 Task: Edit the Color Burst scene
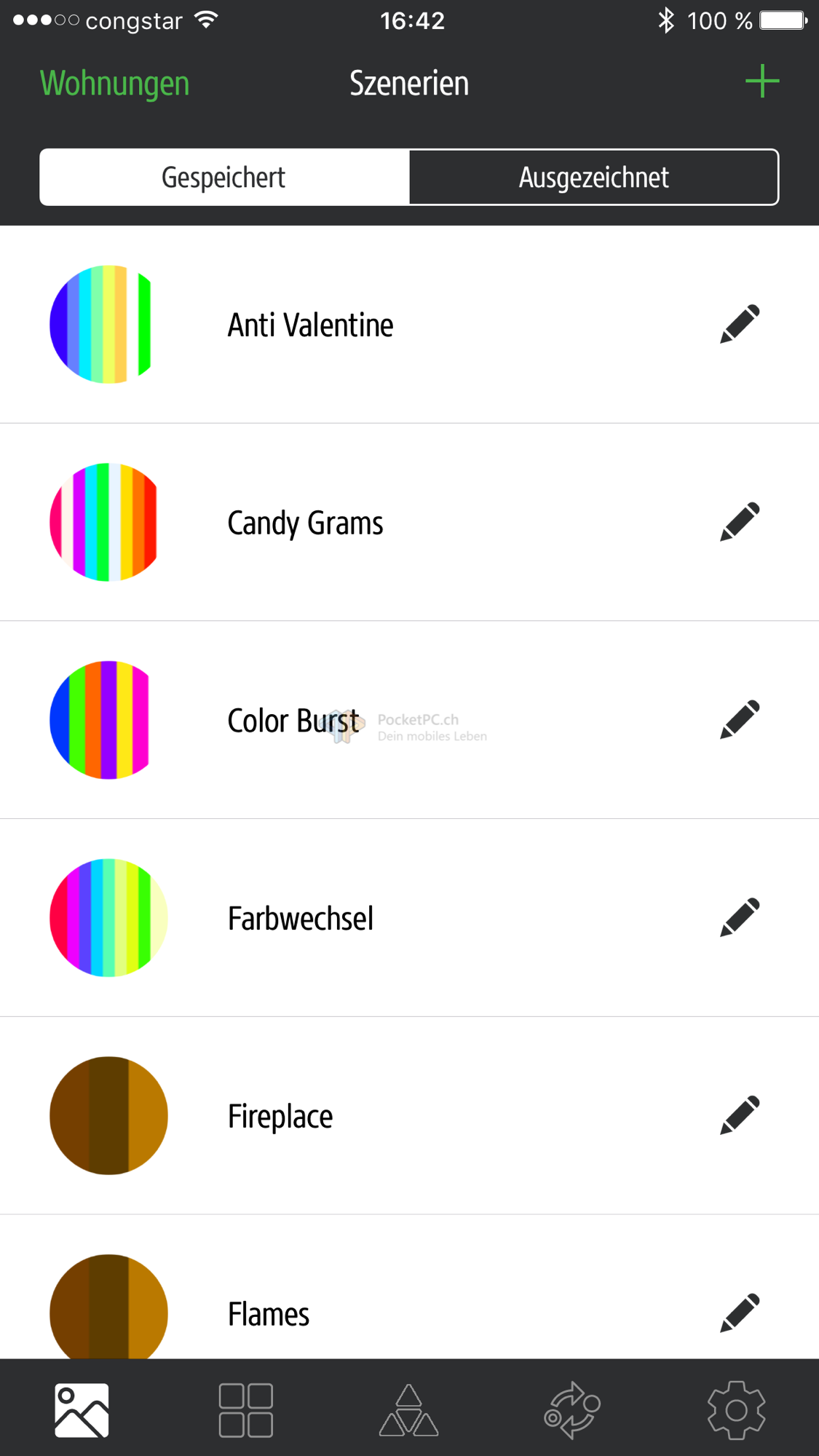tap(739, 720)
